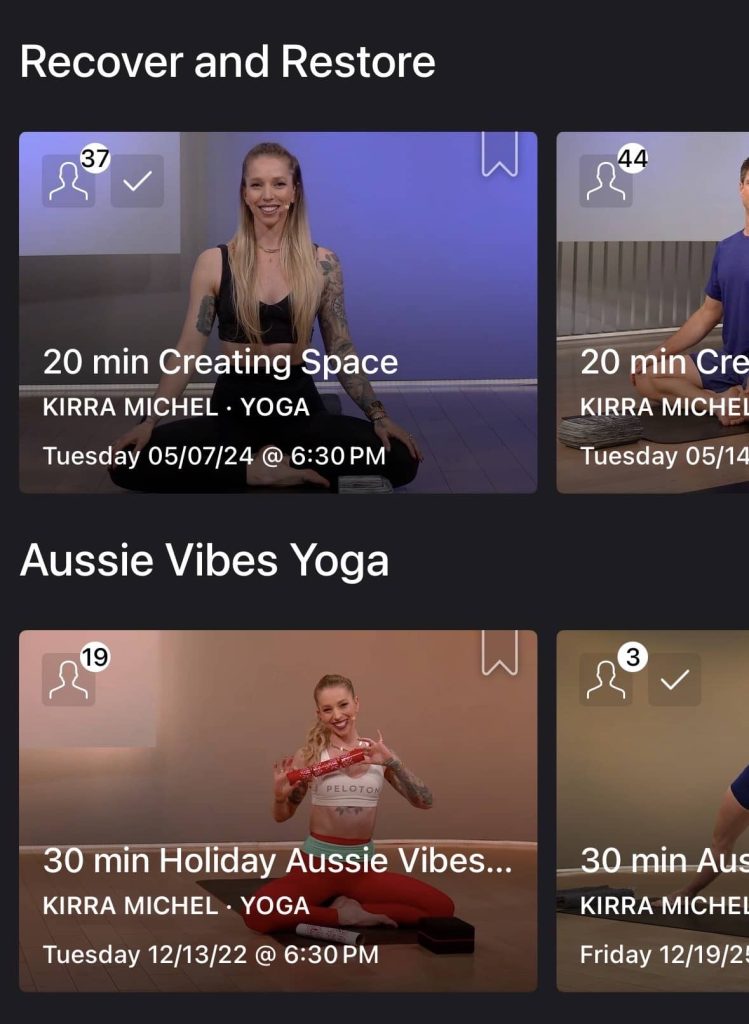View the 37 friends who took Creating Space
This screenshot has width=749, height=1024.
pyautogui.click(x=69, y=181)
